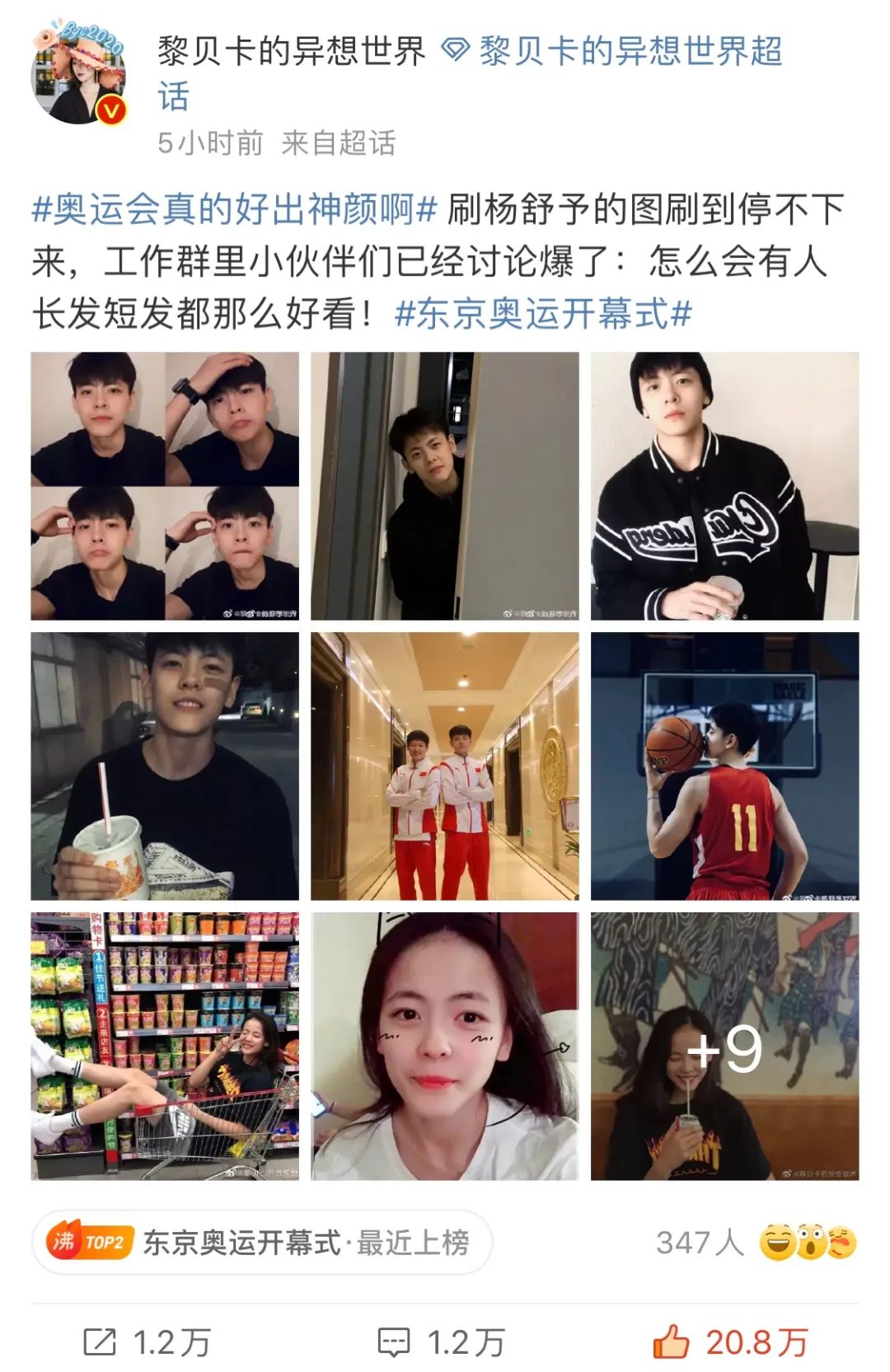Repost this post
The height and width of the screenshot is (1372, 890).
(147, 1342)
